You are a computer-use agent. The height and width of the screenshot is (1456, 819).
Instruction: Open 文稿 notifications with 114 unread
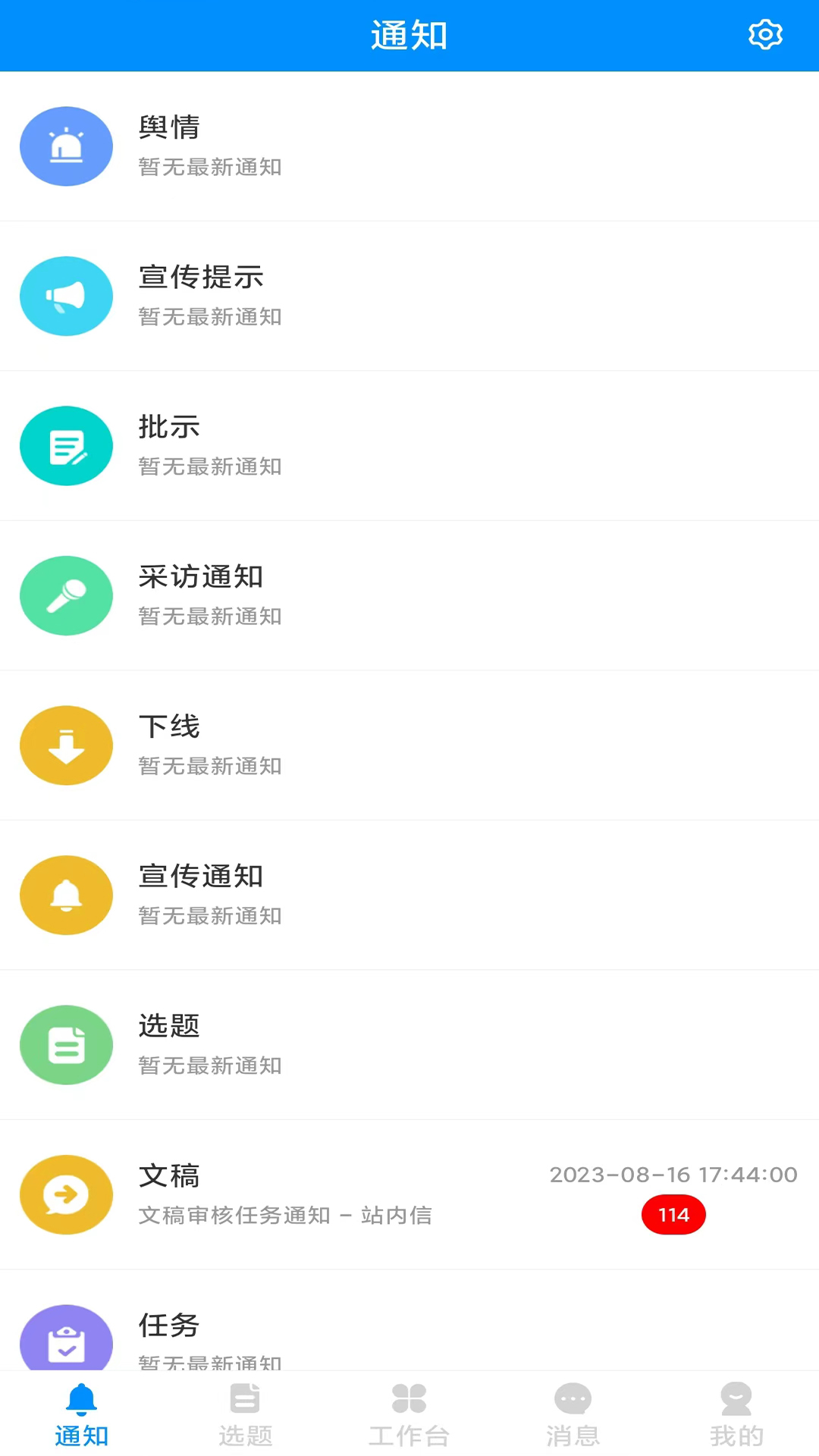pyautogui.click(x=409, y=1194)
